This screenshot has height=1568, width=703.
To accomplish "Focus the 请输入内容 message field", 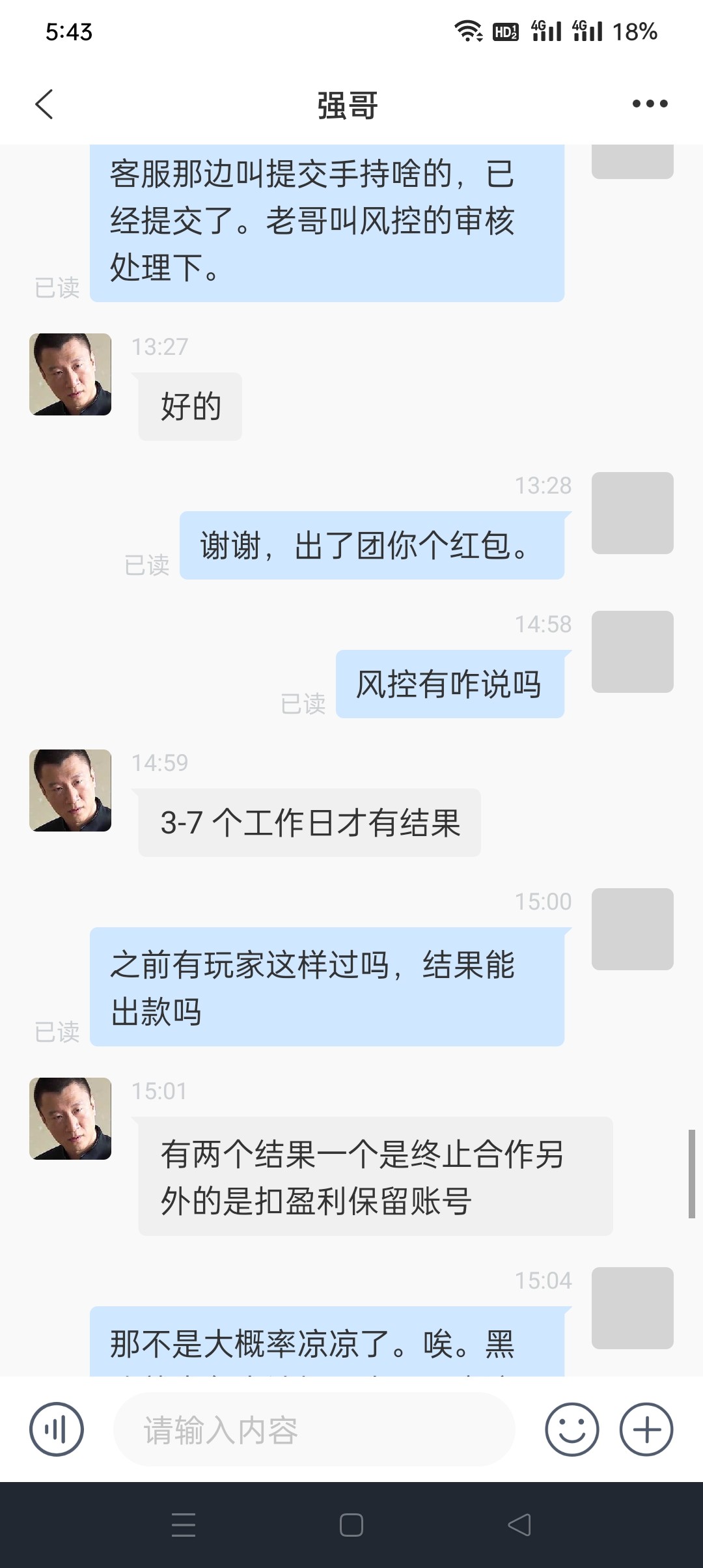I will (x=314, y=1430).
